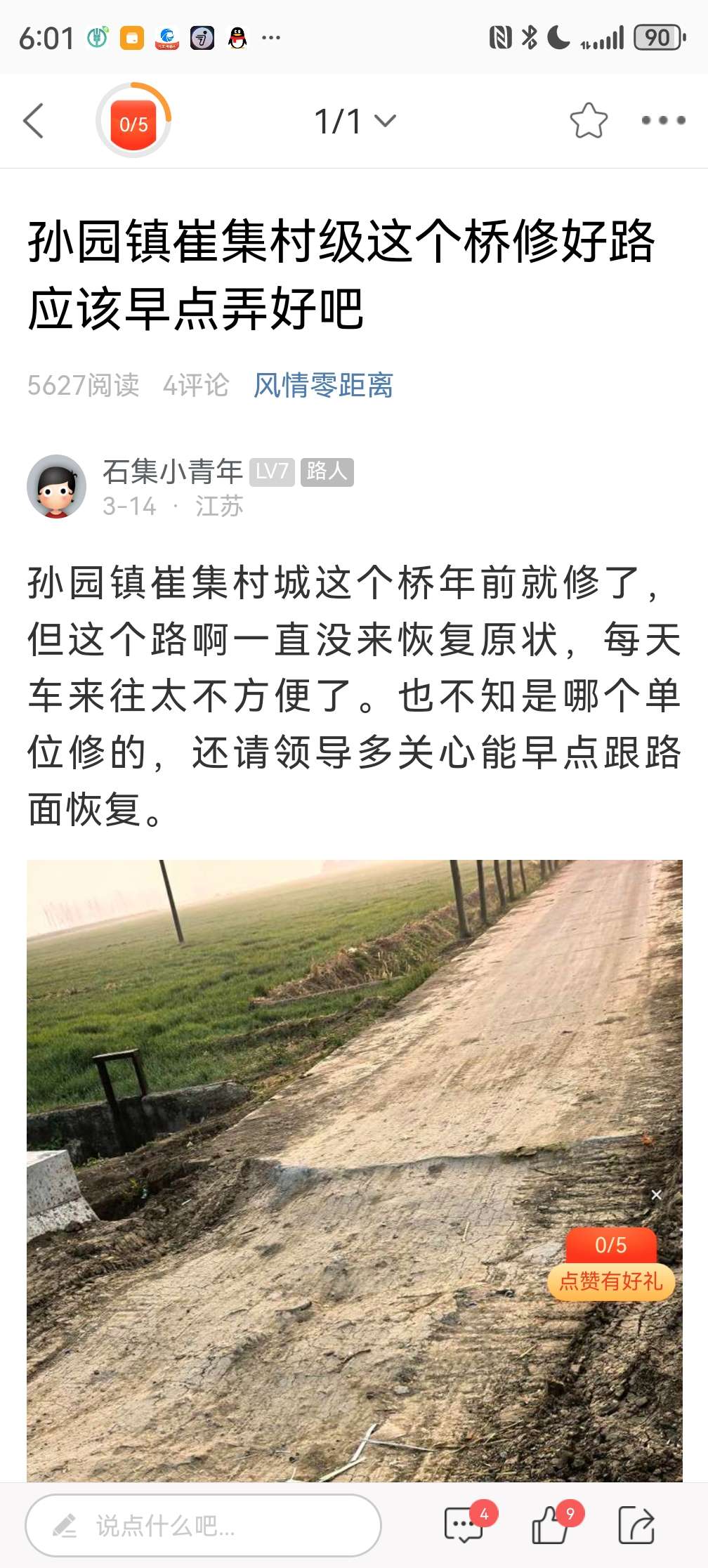Open the three-dot overflow menu
The height and width of the screenshot is (1568, 708).
pyautogui.click(x=663, y=121)
